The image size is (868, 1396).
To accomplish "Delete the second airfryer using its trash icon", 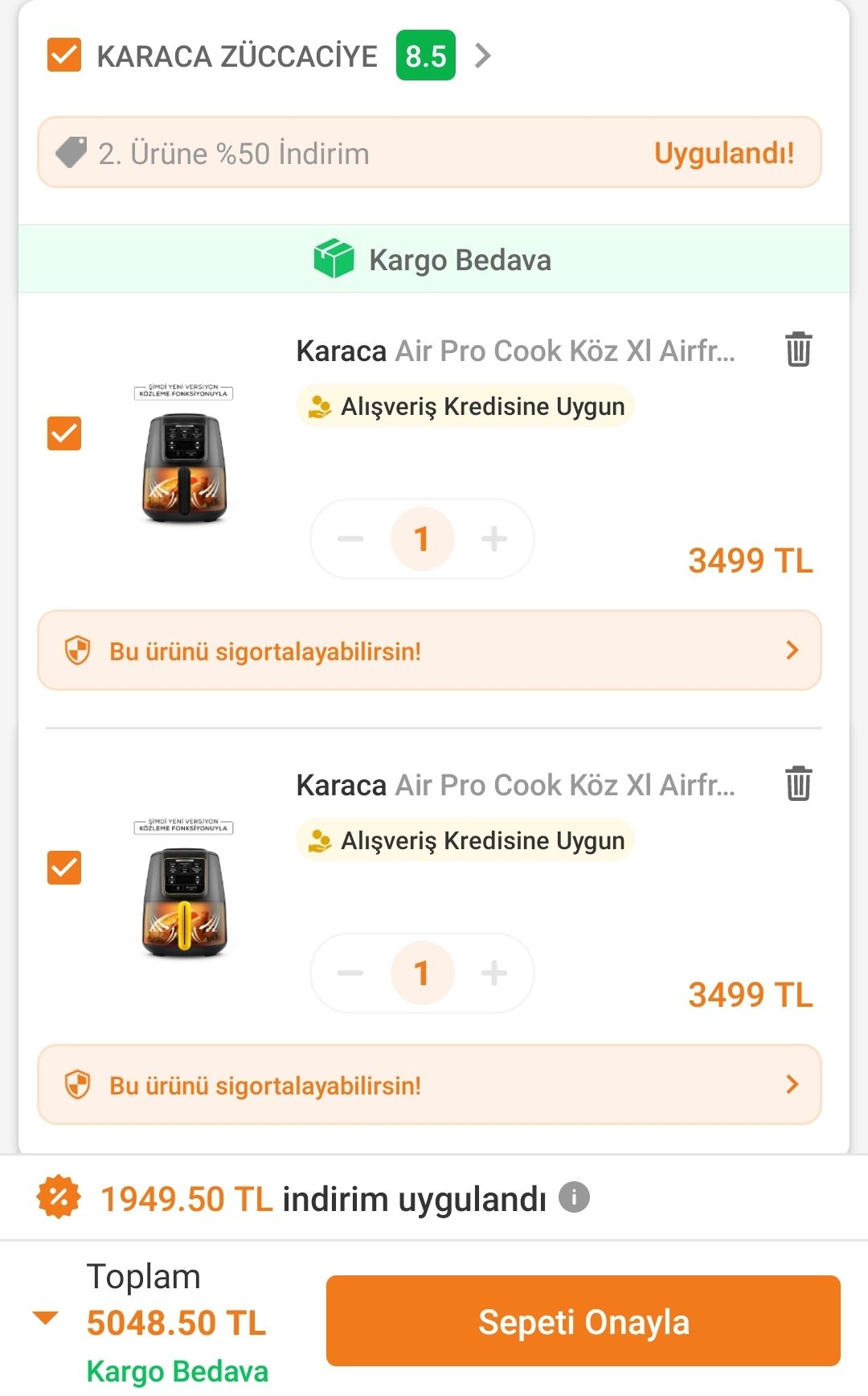I will (797, 784).
